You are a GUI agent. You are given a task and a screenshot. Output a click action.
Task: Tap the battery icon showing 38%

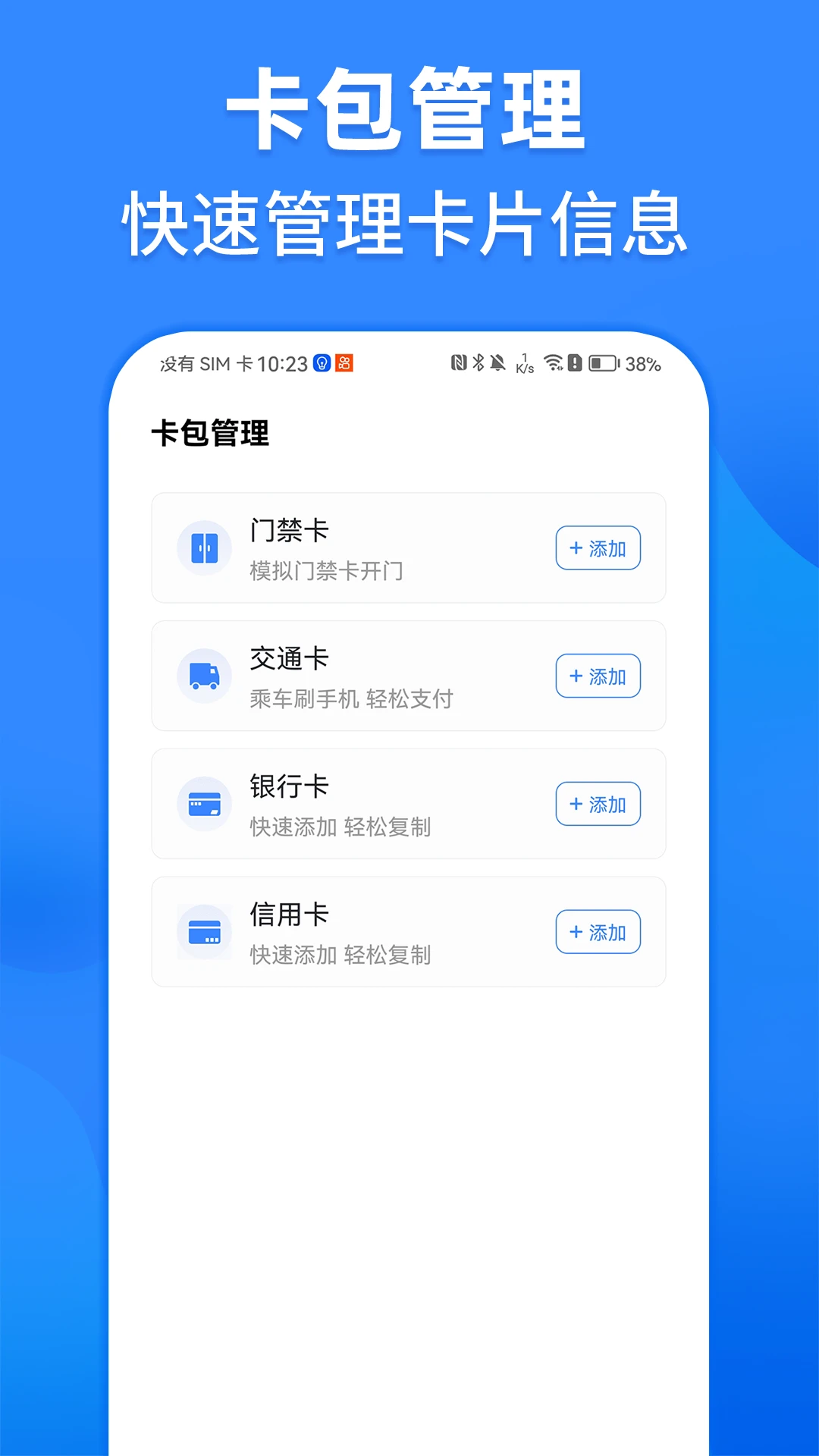click(604, 363)
